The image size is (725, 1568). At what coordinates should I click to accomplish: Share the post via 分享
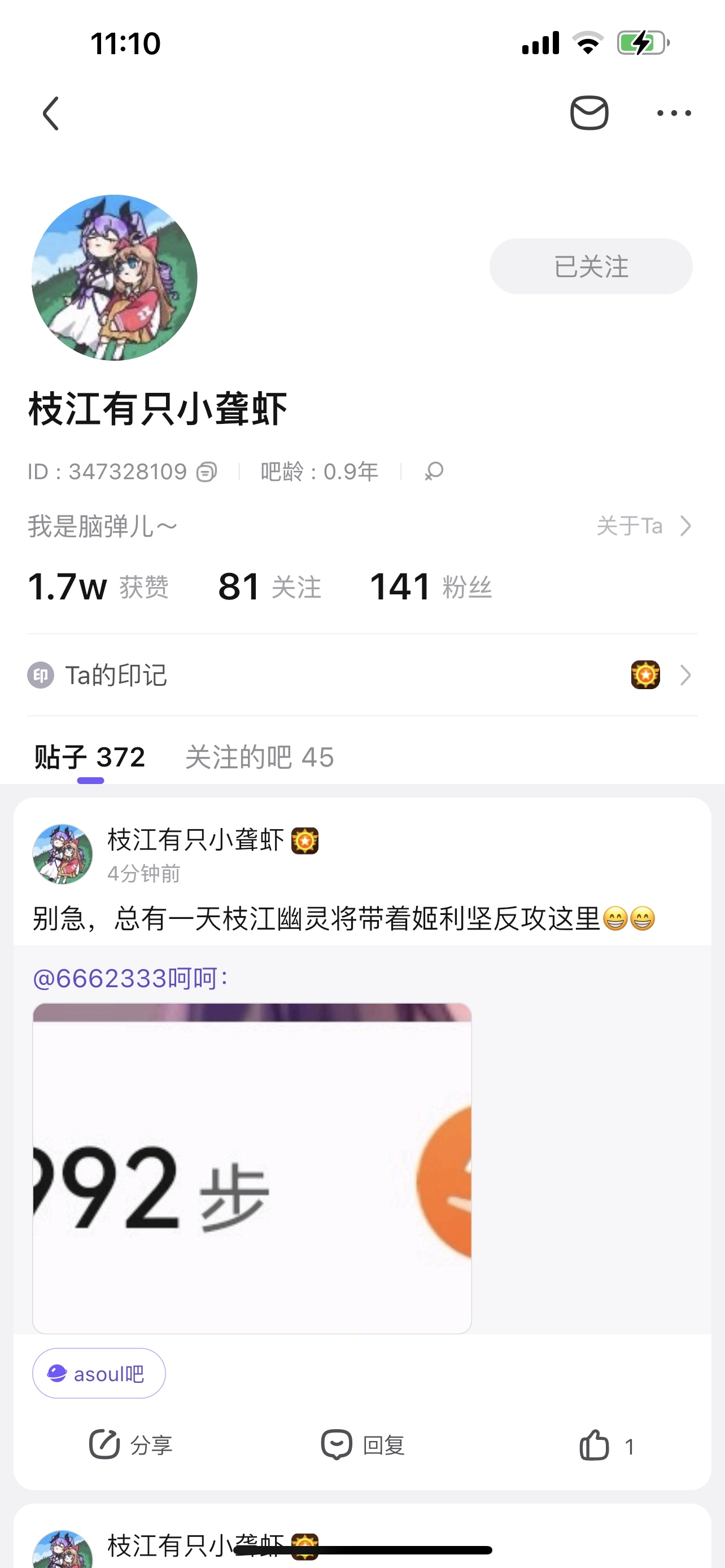click(x=130, y=1444)
